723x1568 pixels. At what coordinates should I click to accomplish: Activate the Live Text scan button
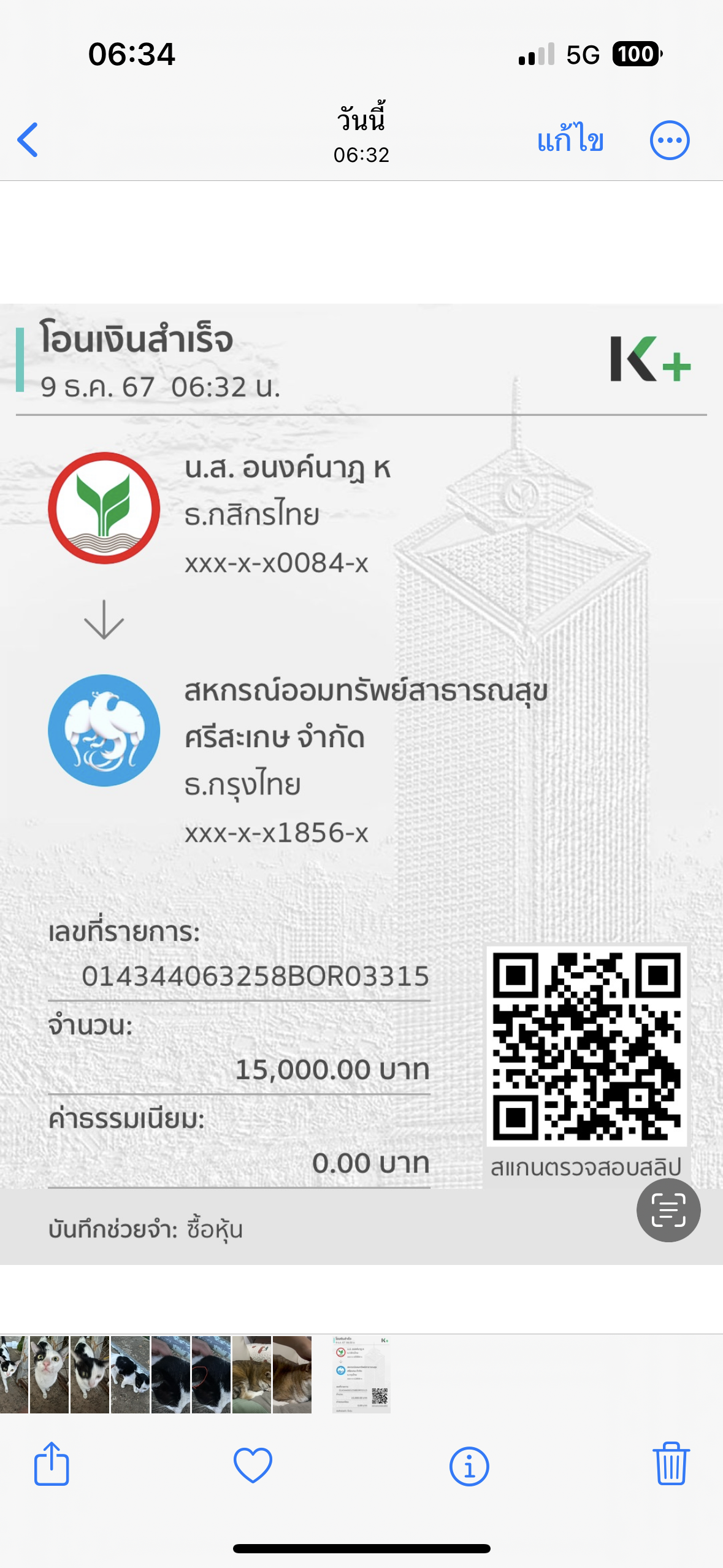pyautogui.click(x=668, y=1210)
